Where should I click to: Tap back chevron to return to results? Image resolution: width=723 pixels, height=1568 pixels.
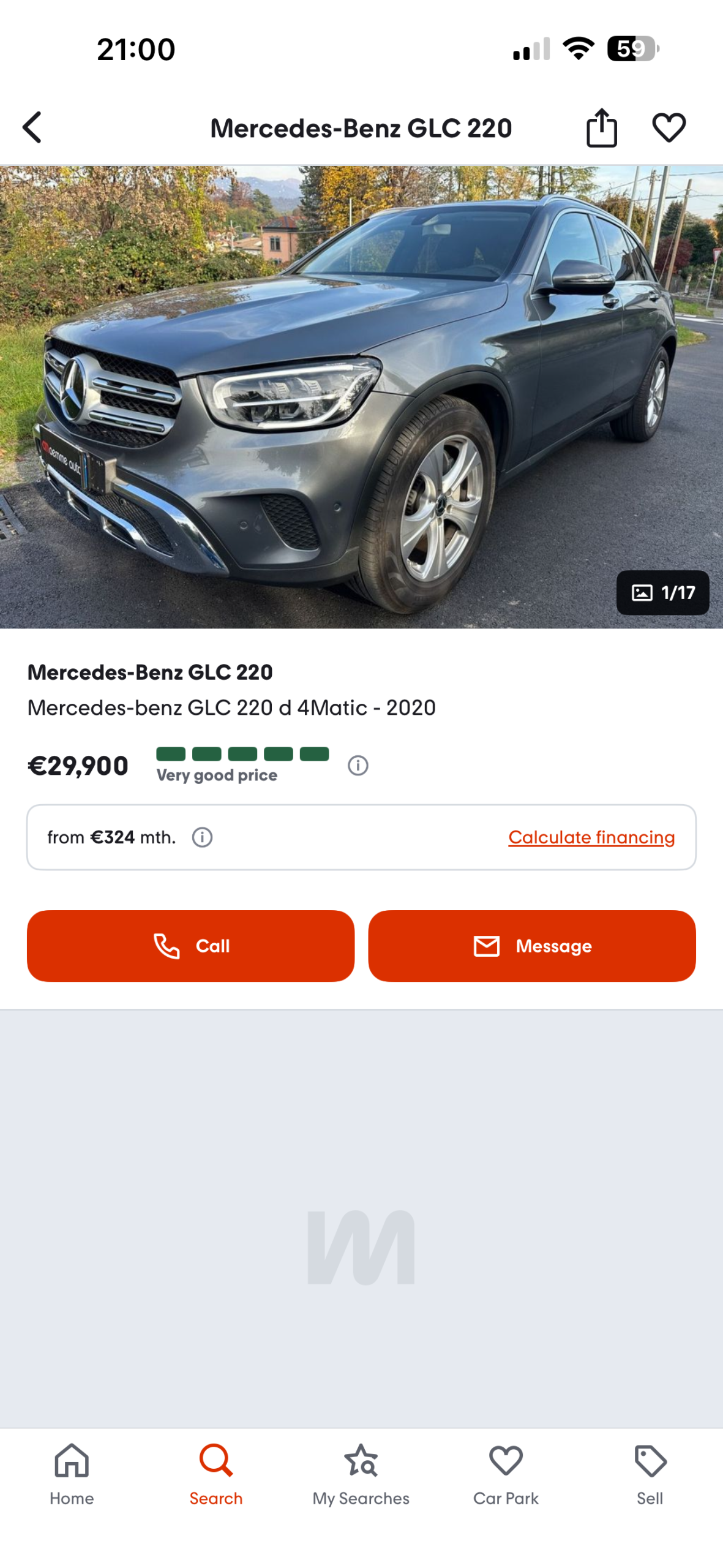point(32,127)
